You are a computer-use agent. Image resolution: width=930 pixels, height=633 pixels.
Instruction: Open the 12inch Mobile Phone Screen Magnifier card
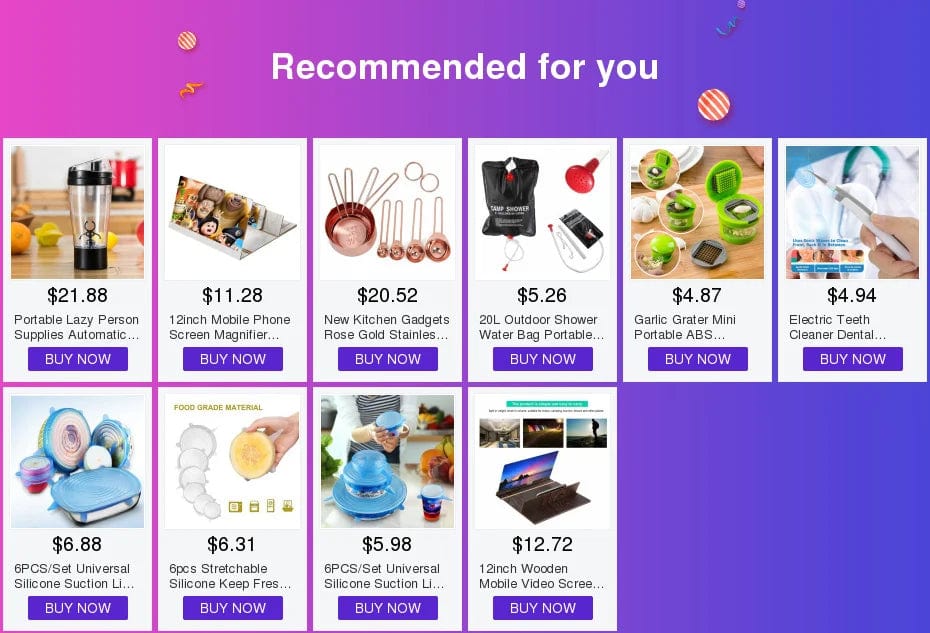(232, 213)
